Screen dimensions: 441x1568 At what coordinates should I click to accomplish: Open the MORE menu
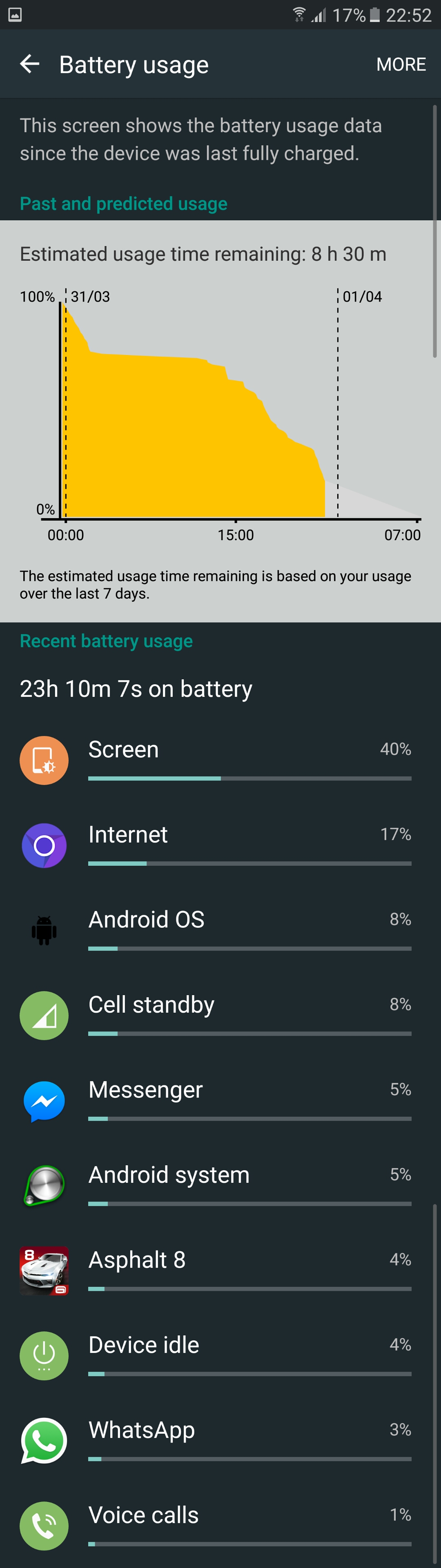(x=400, y=64)
